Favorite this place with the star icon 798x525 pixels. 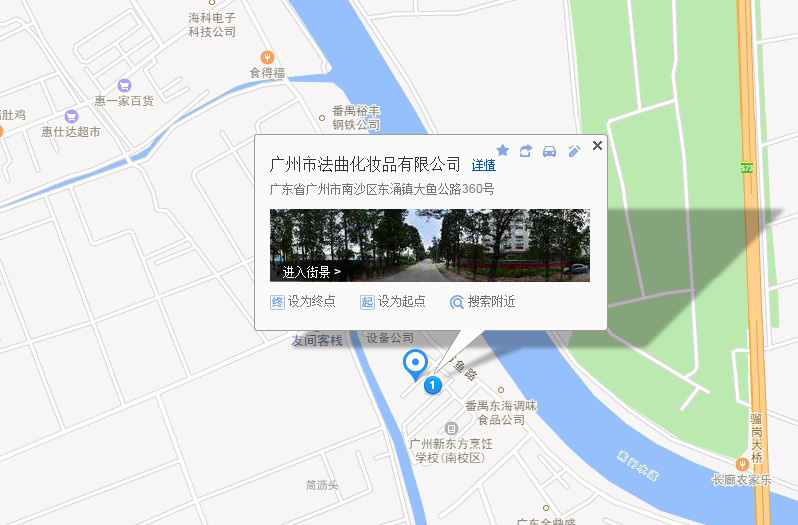click(503, 151)
